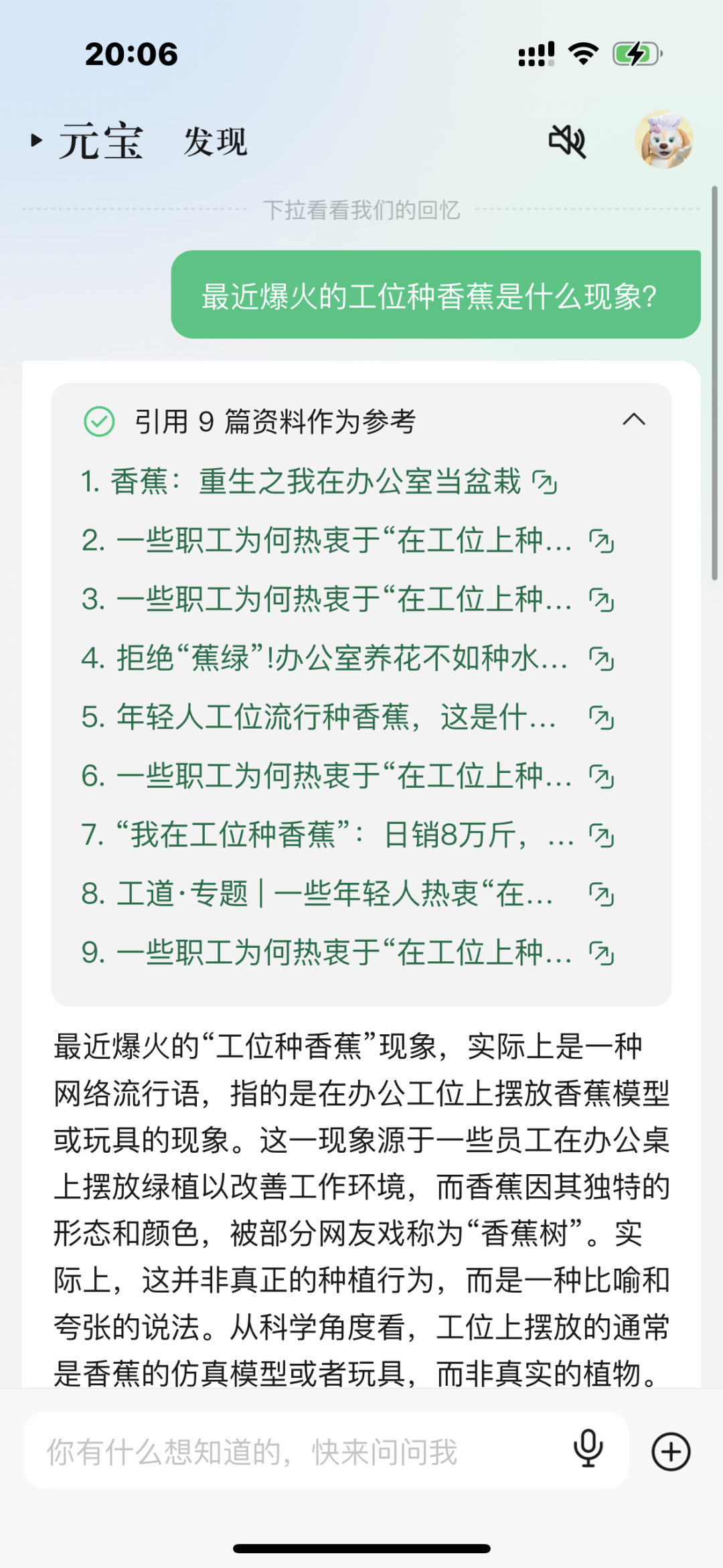Open the sidebar via the 元宝 arrow
The width and height of the screenshot is (723, 1568).
tap(37, 141)
